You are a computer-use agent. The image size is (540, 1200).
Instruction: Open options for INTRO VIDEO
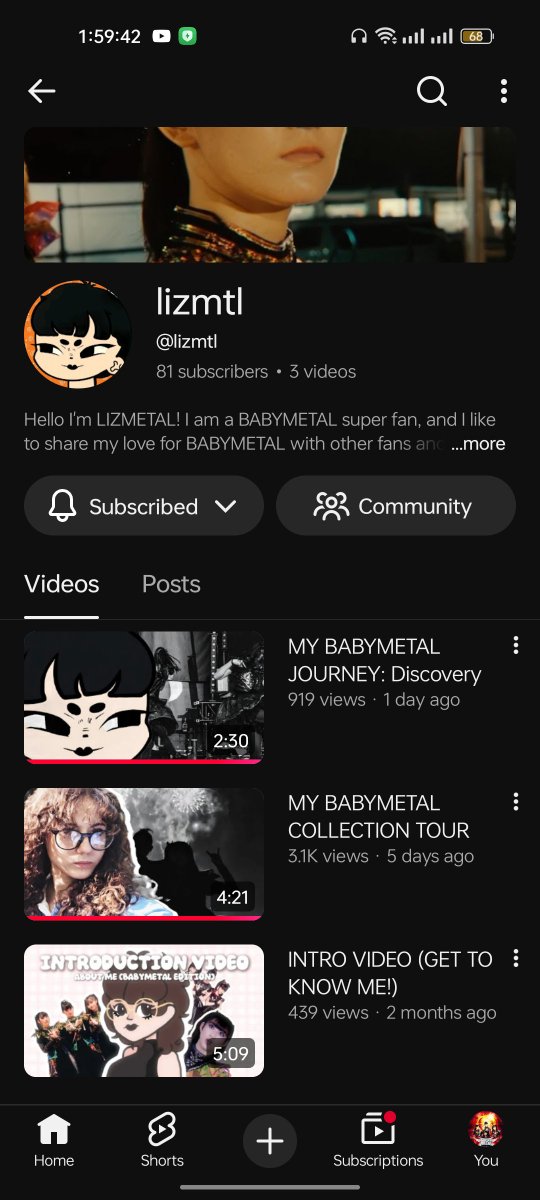point(515,958)
